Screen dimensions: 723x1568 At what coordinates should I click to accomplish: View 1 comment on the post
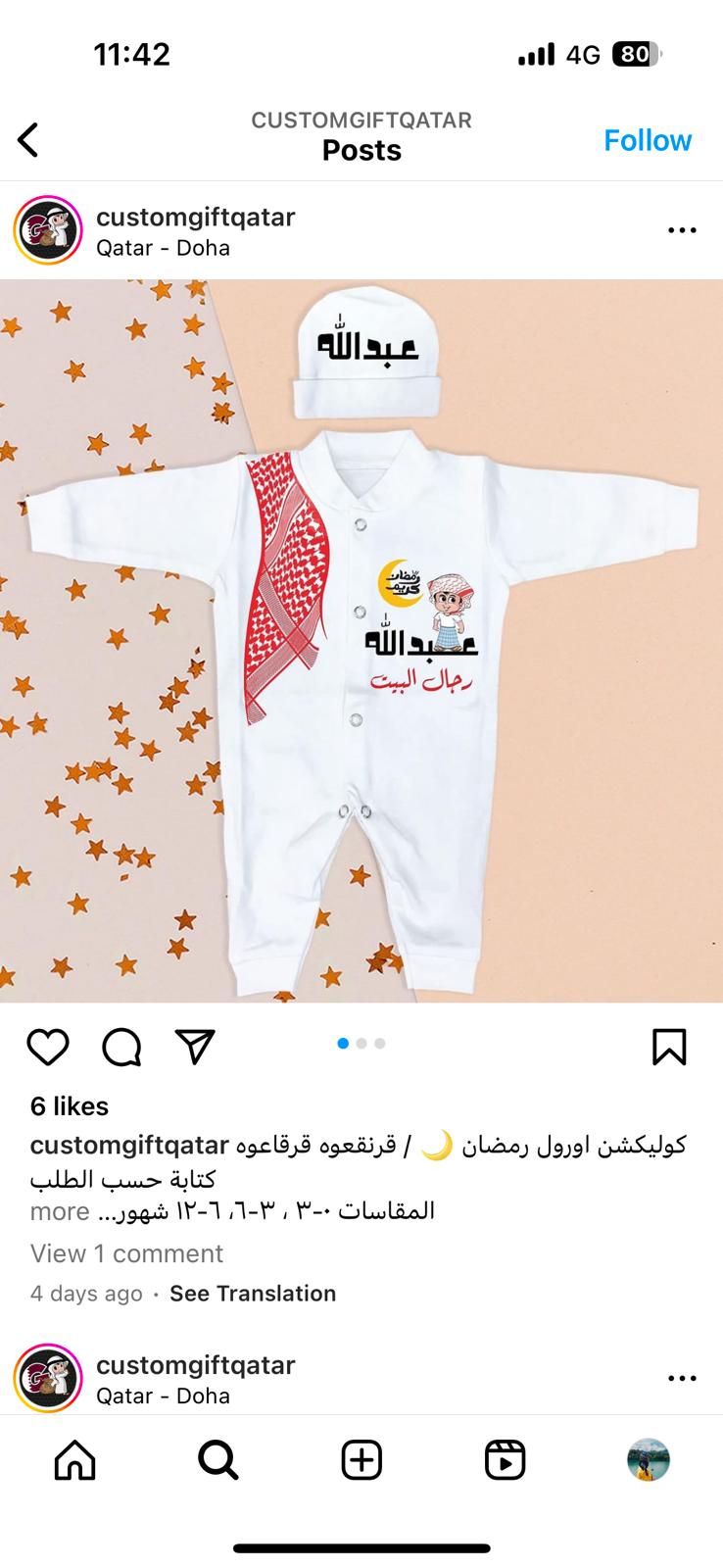pyautogui.click(x=126, y=1253)
